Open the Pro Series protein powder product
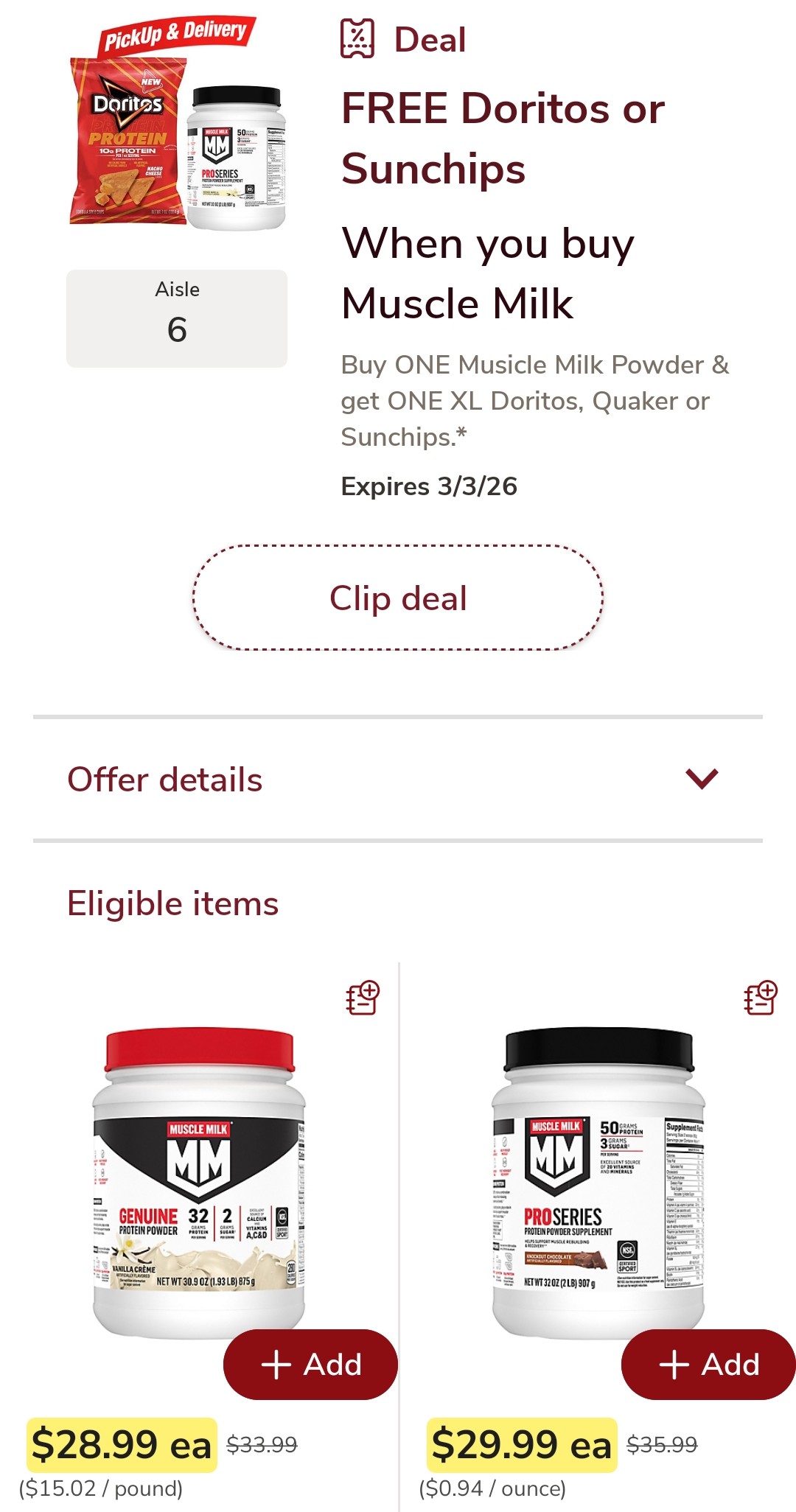Viewport: 796px width, 1512px height. pyautogui.click(x=597, y=1179)
